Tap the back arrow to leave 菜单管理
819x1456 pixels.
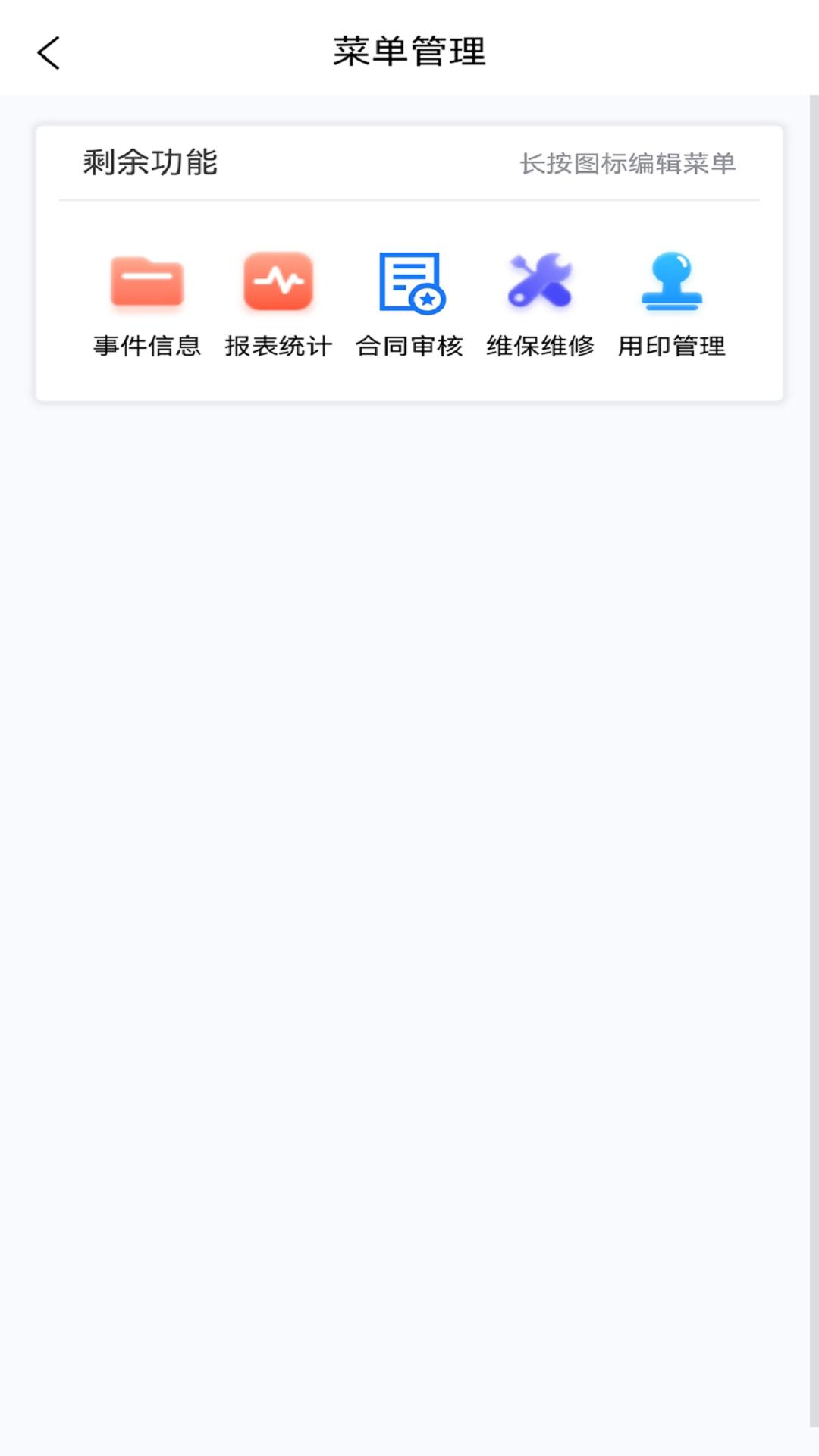pyautogui.click(x=48, y=53)
